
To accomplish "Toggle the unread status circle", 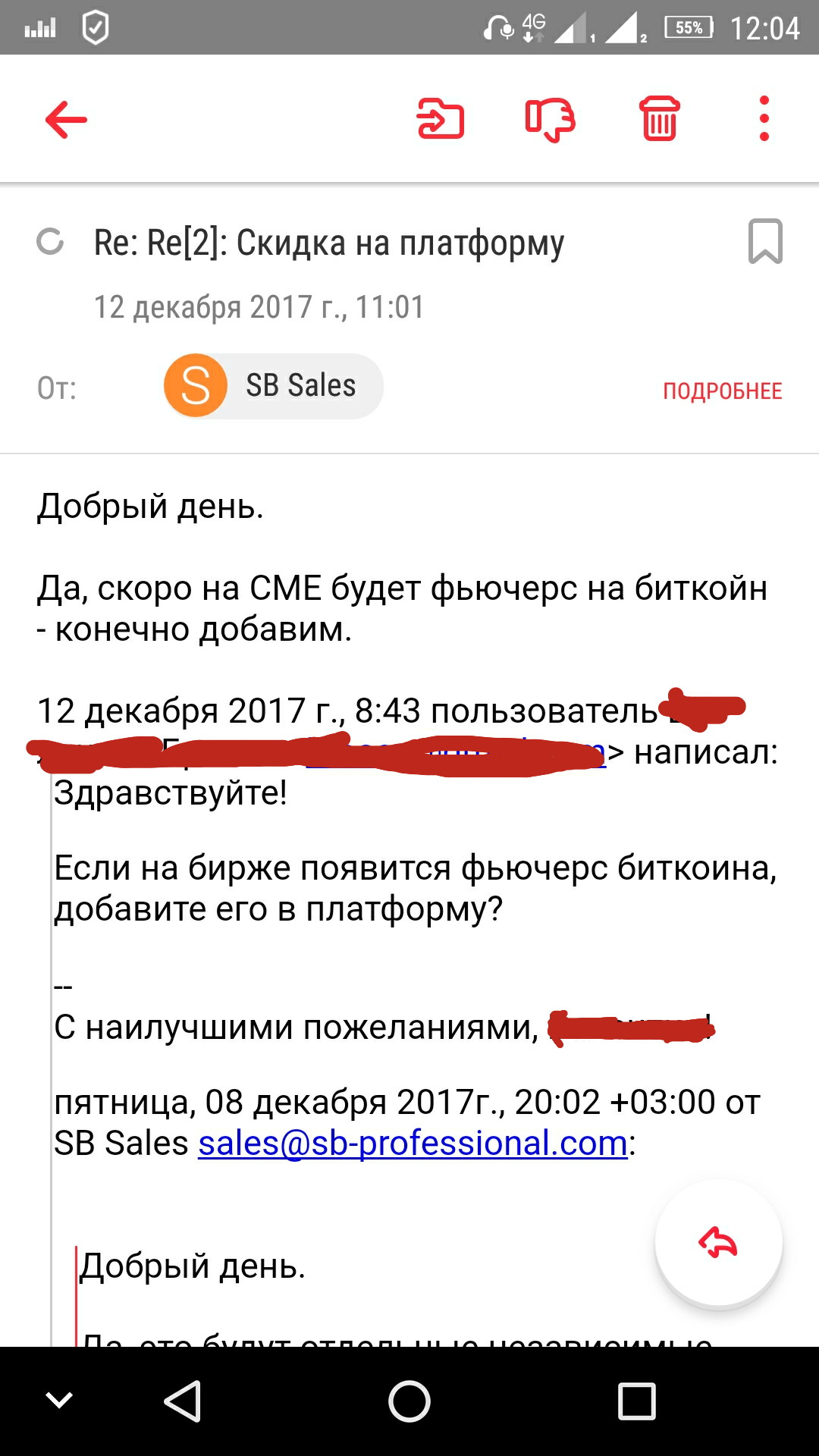I will [51, 243].
